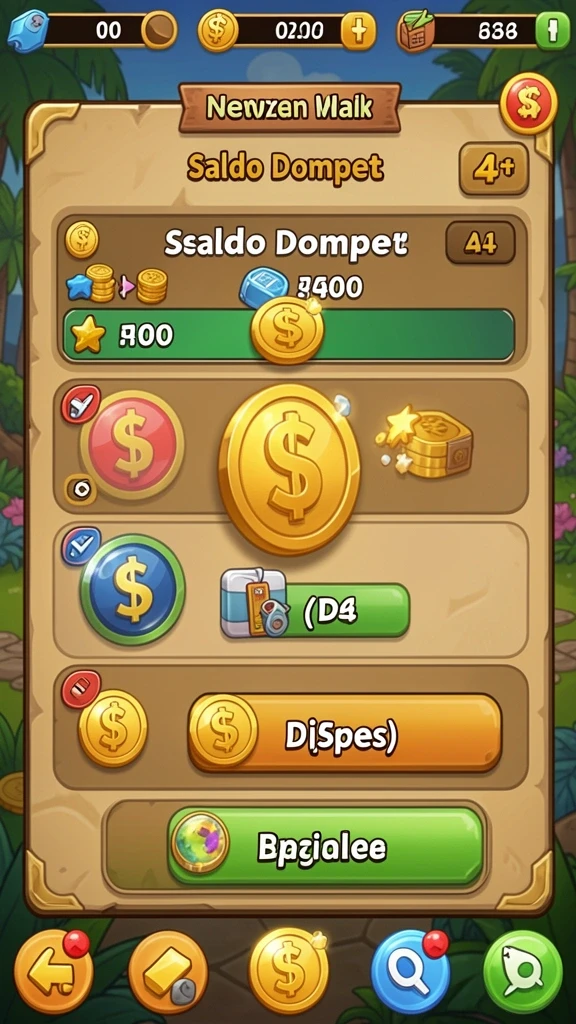Open the dollar coin tab in bottom bar
576x1024 pixels.
coord(289,971)
